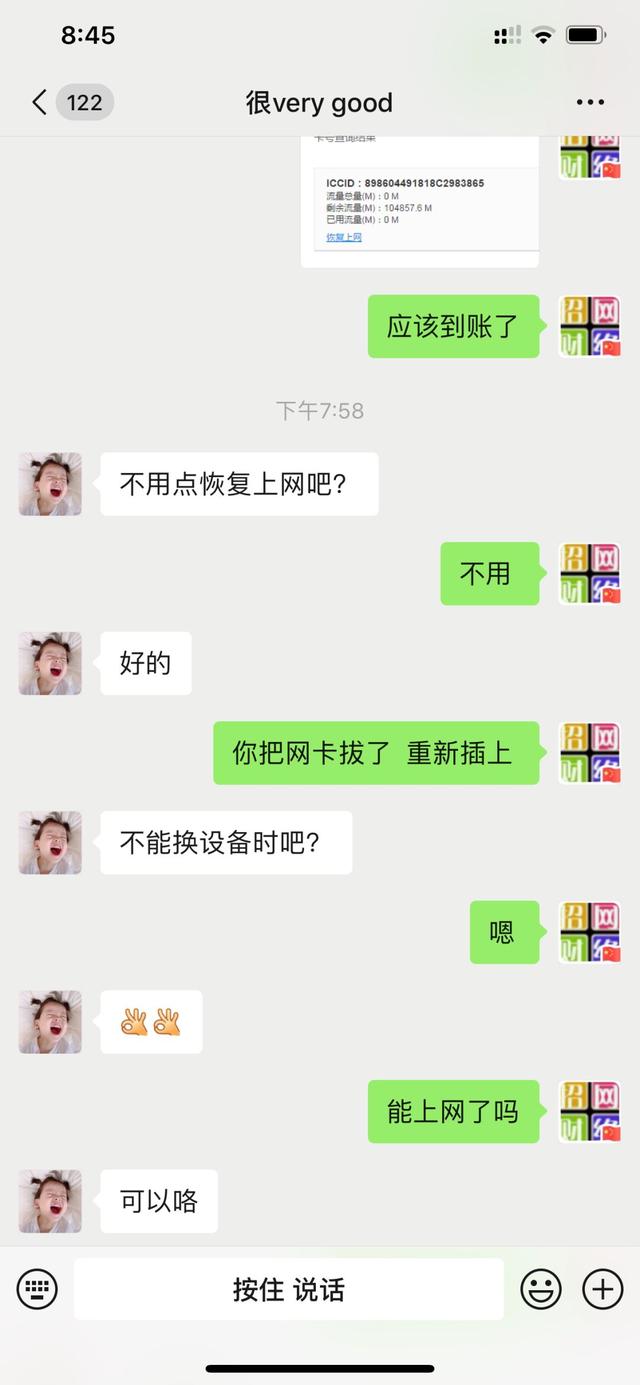This screenshot has width=640, height=1385.
Task: View own profile avatar beside 应该到账了
Action: [x=590, y=326]
